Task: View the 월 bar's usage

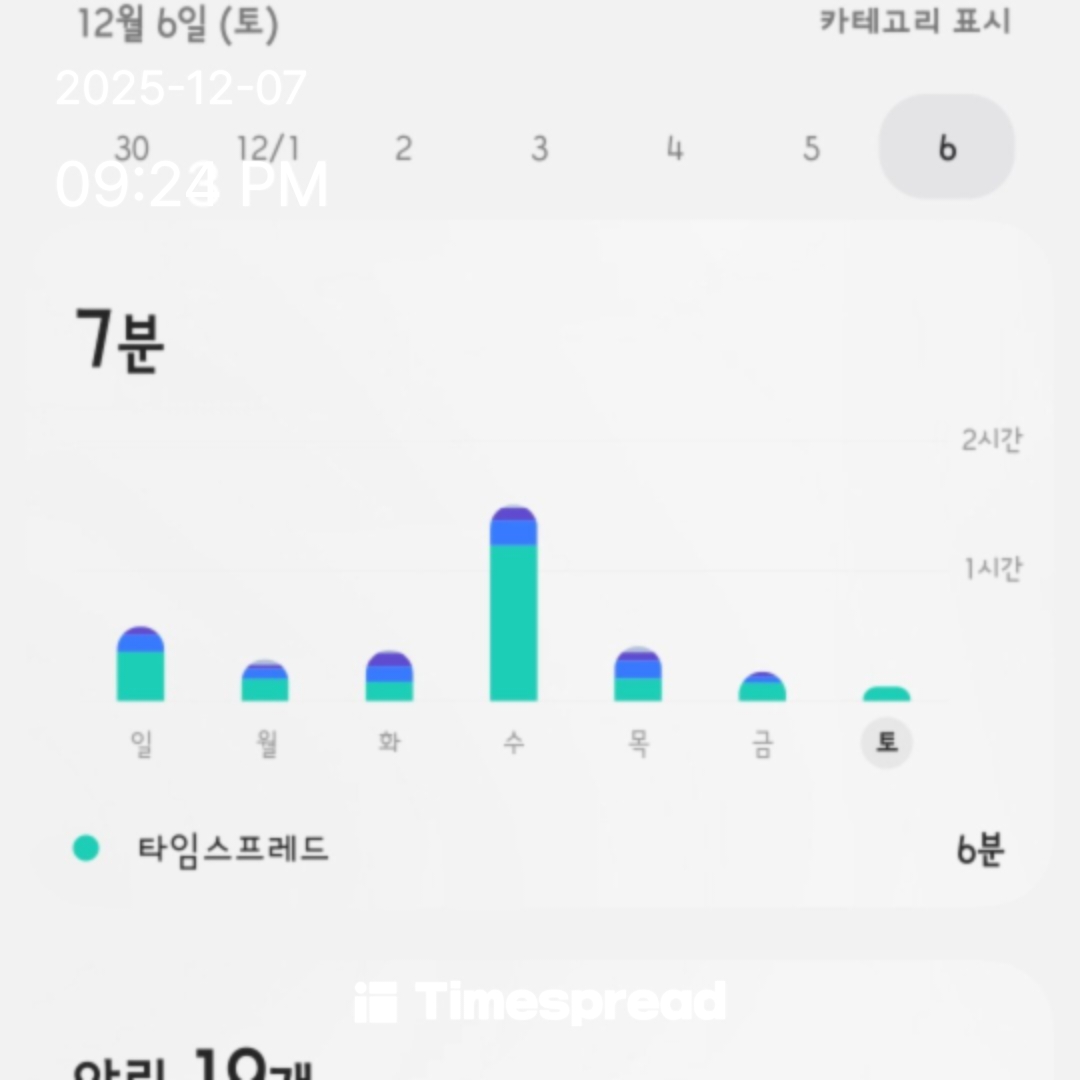Action: coord(265,682)
